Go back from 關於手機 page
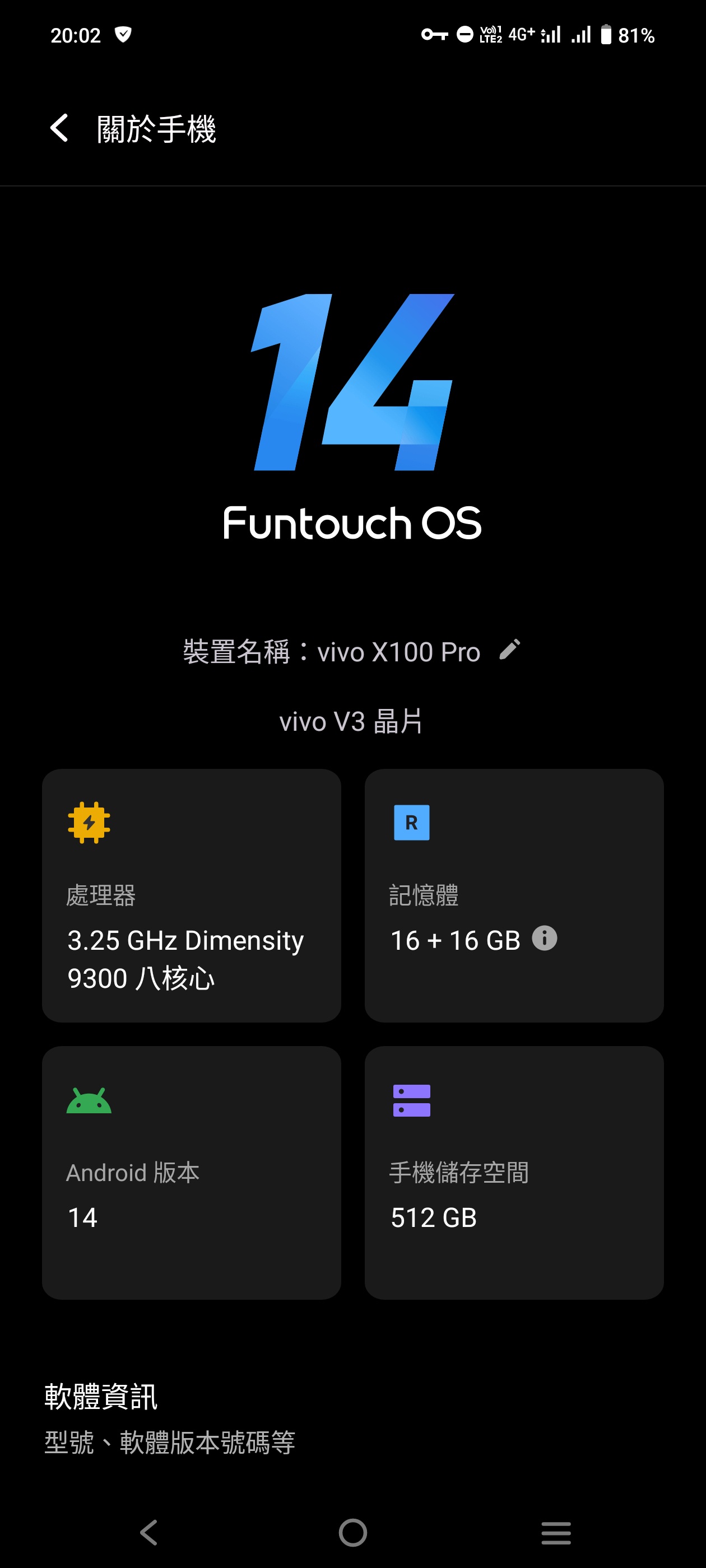 coord(59,128)
